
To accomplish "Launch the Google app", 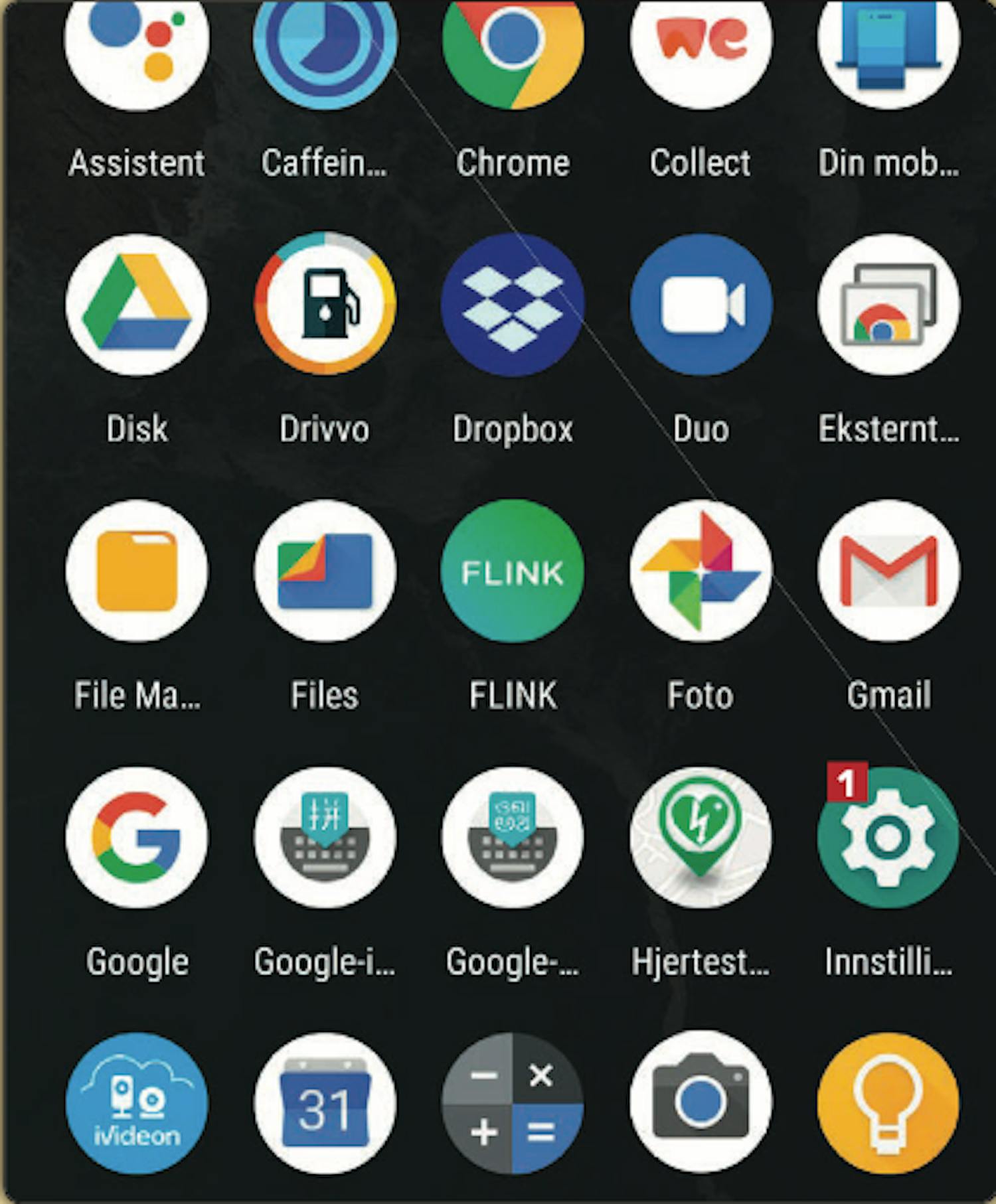I will click(136, 838).
